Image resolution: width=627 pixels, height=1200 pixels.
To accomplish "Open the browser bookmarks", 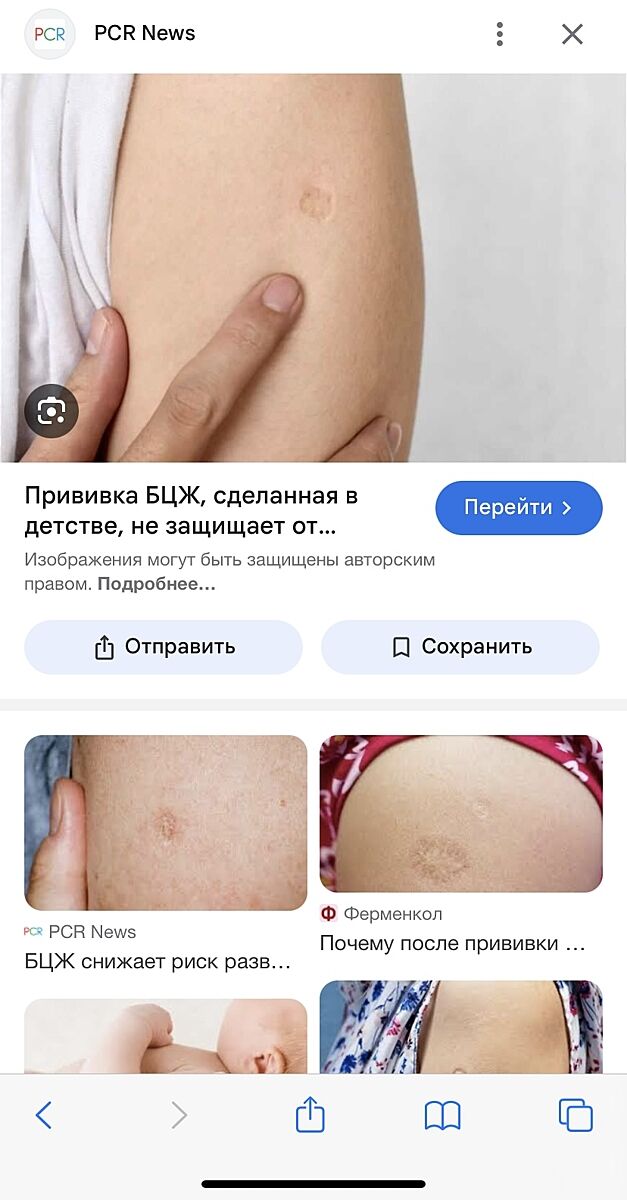I will point(442,1115).
